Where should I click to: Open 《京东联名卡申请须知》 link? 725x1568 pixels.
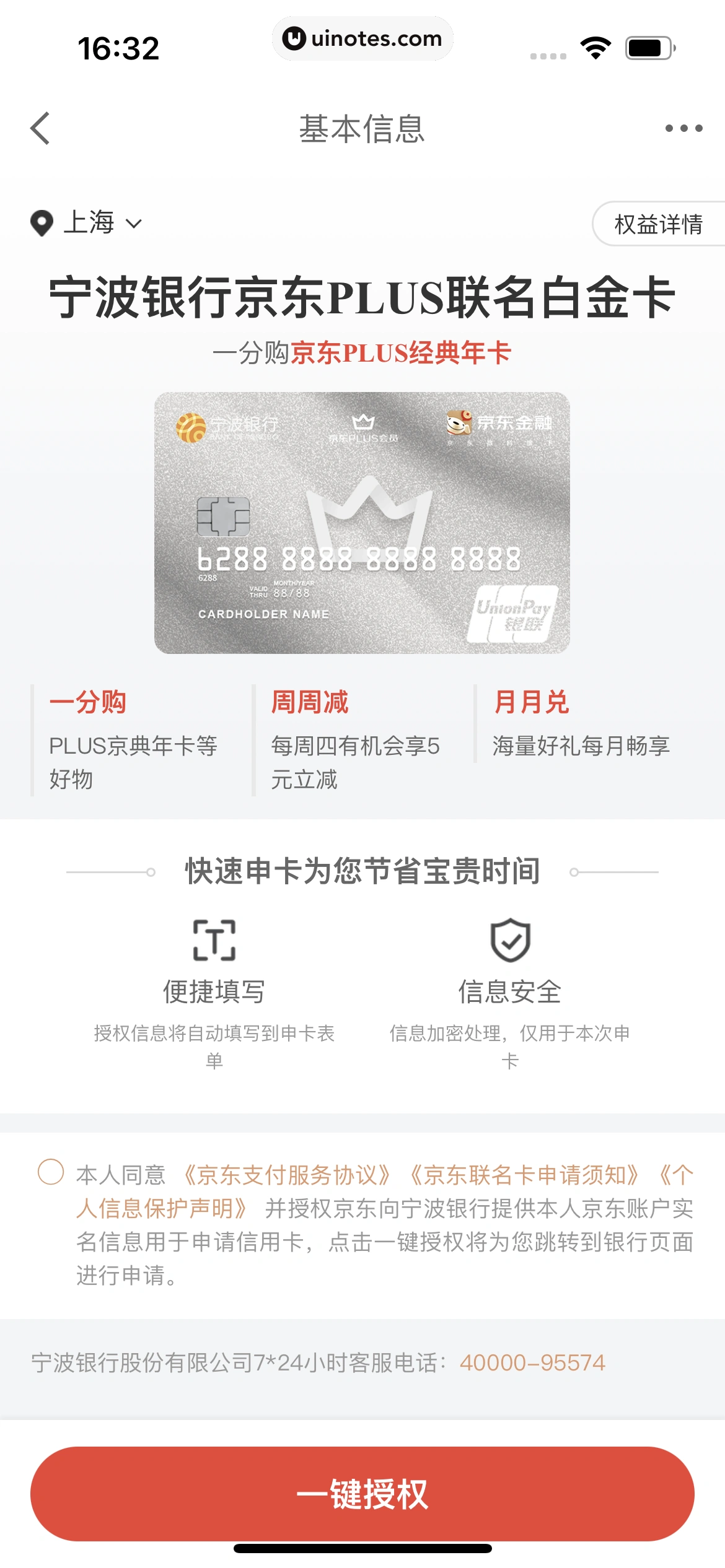(524, 1175)
